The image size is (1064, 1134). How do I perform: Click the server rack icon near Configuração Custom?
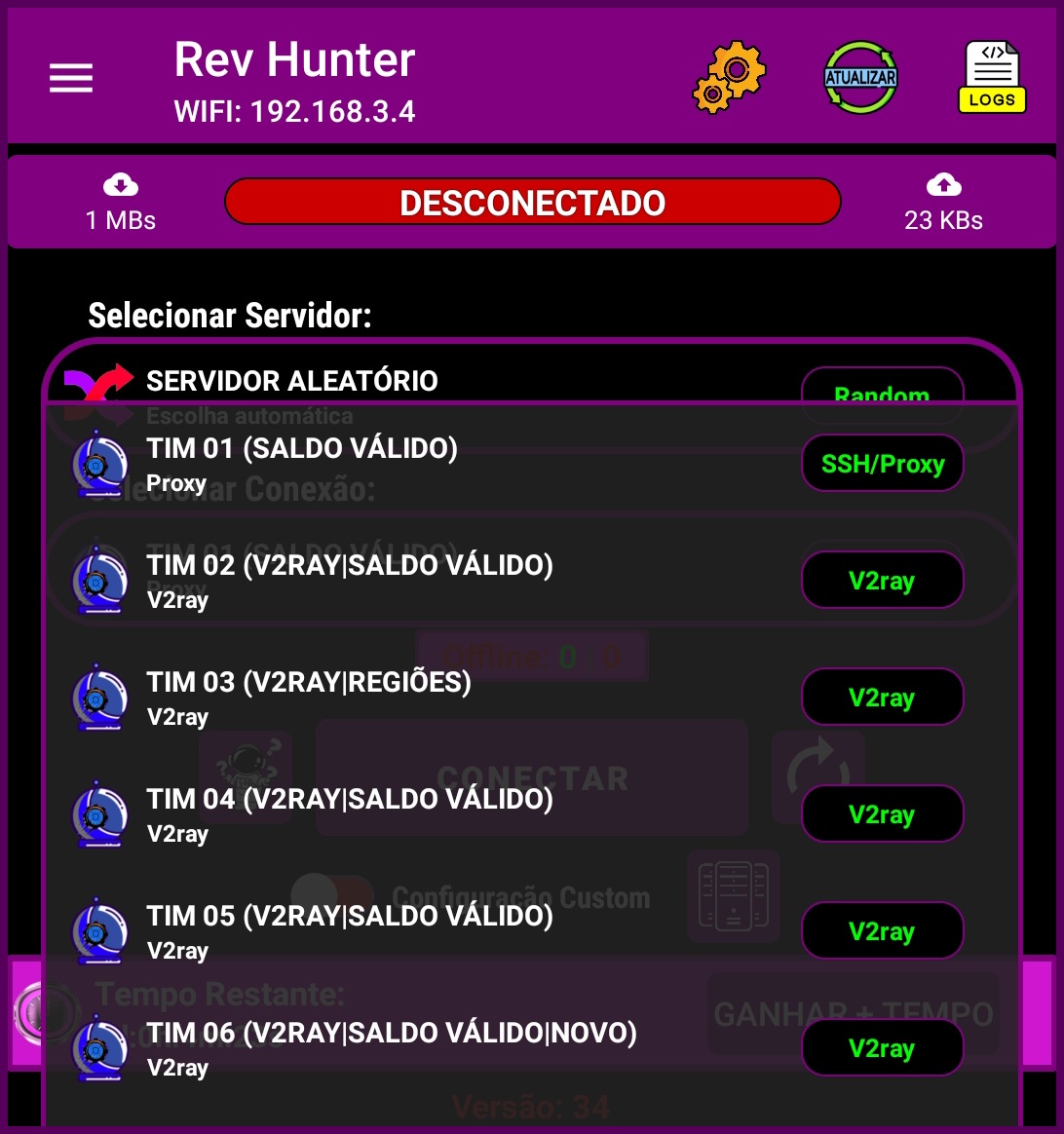coord(734,894)
